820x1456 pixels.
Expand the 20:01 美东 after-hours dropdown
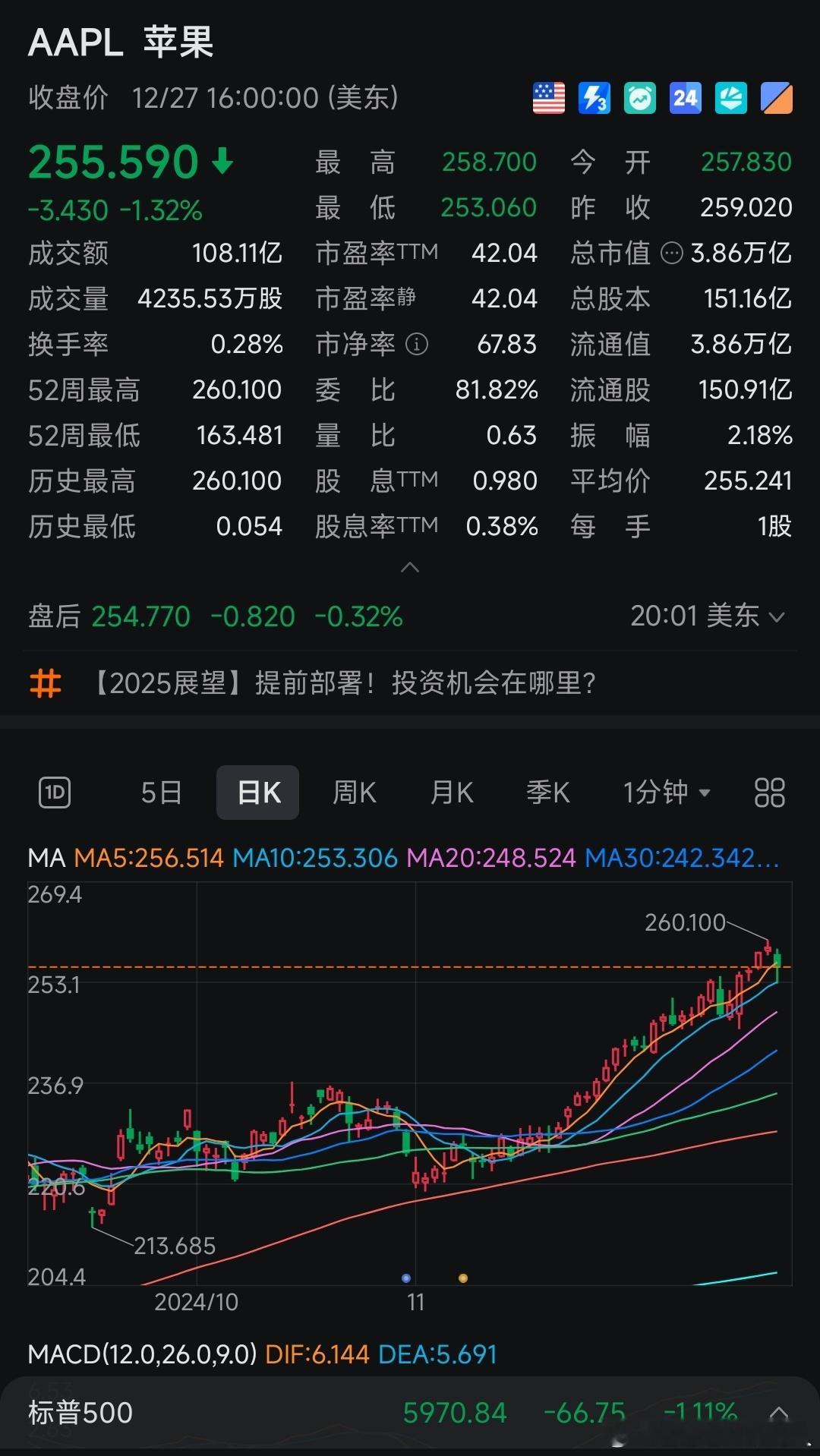pos(708,616)
